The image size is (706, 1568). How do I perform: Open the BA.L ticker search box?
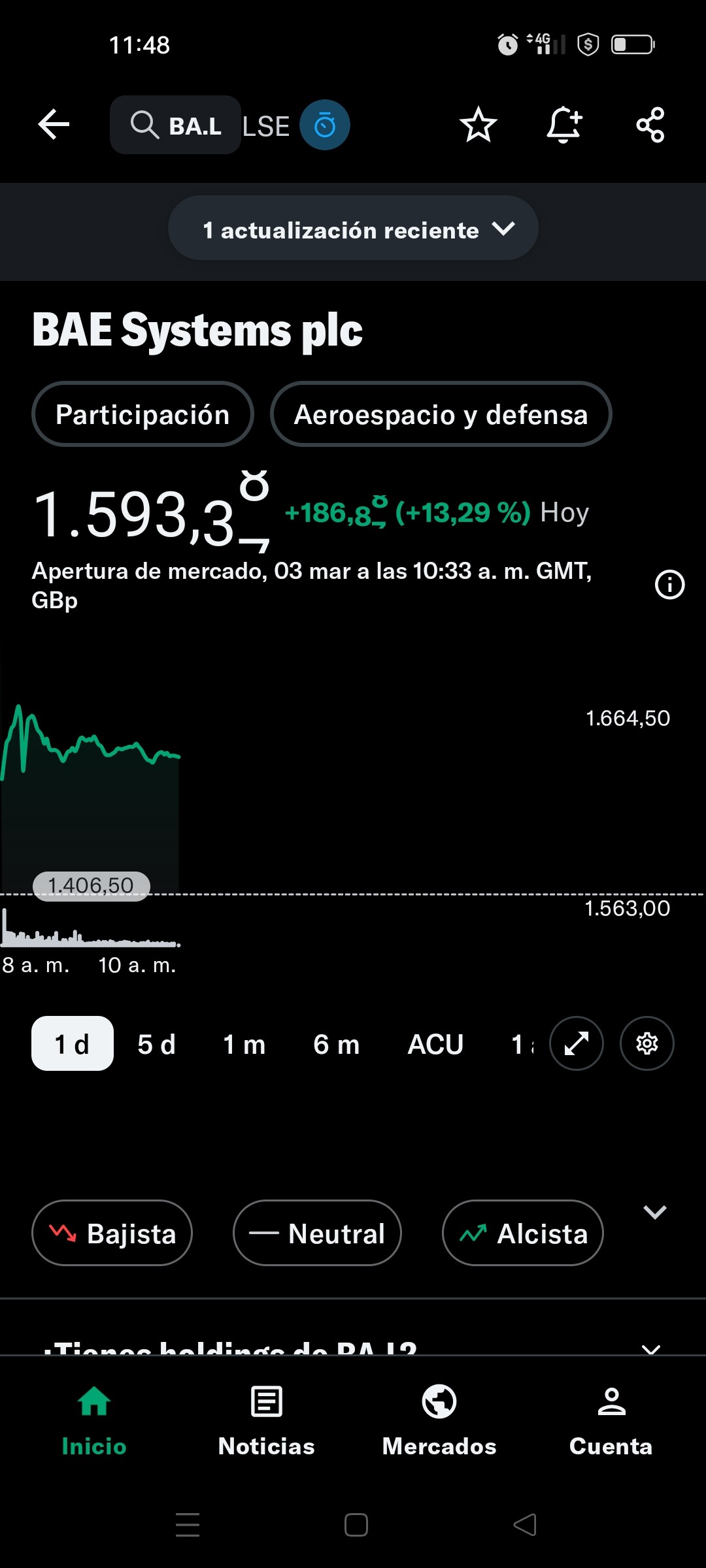(175, 125)
